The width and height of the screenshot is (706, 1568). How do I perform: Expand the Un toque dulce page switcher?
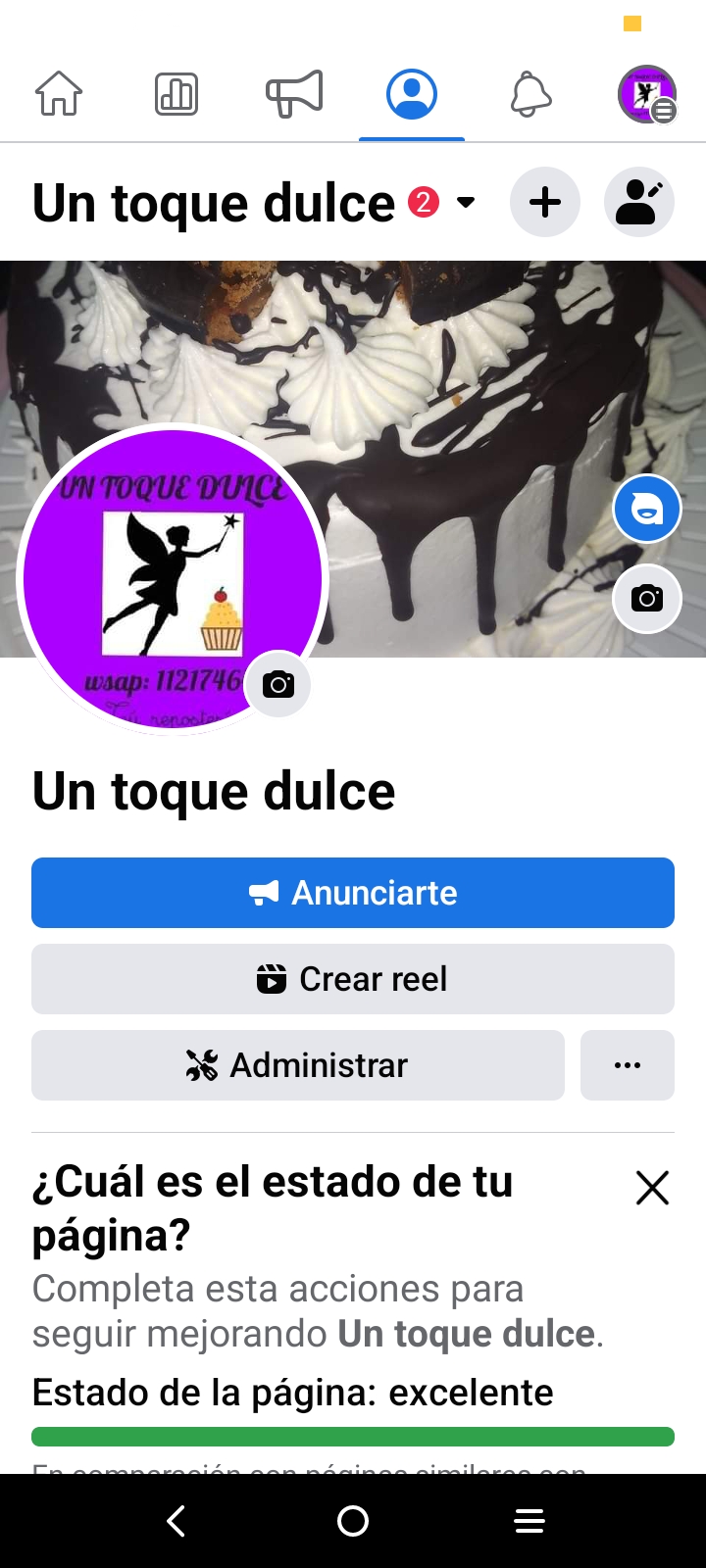[466, 202]
